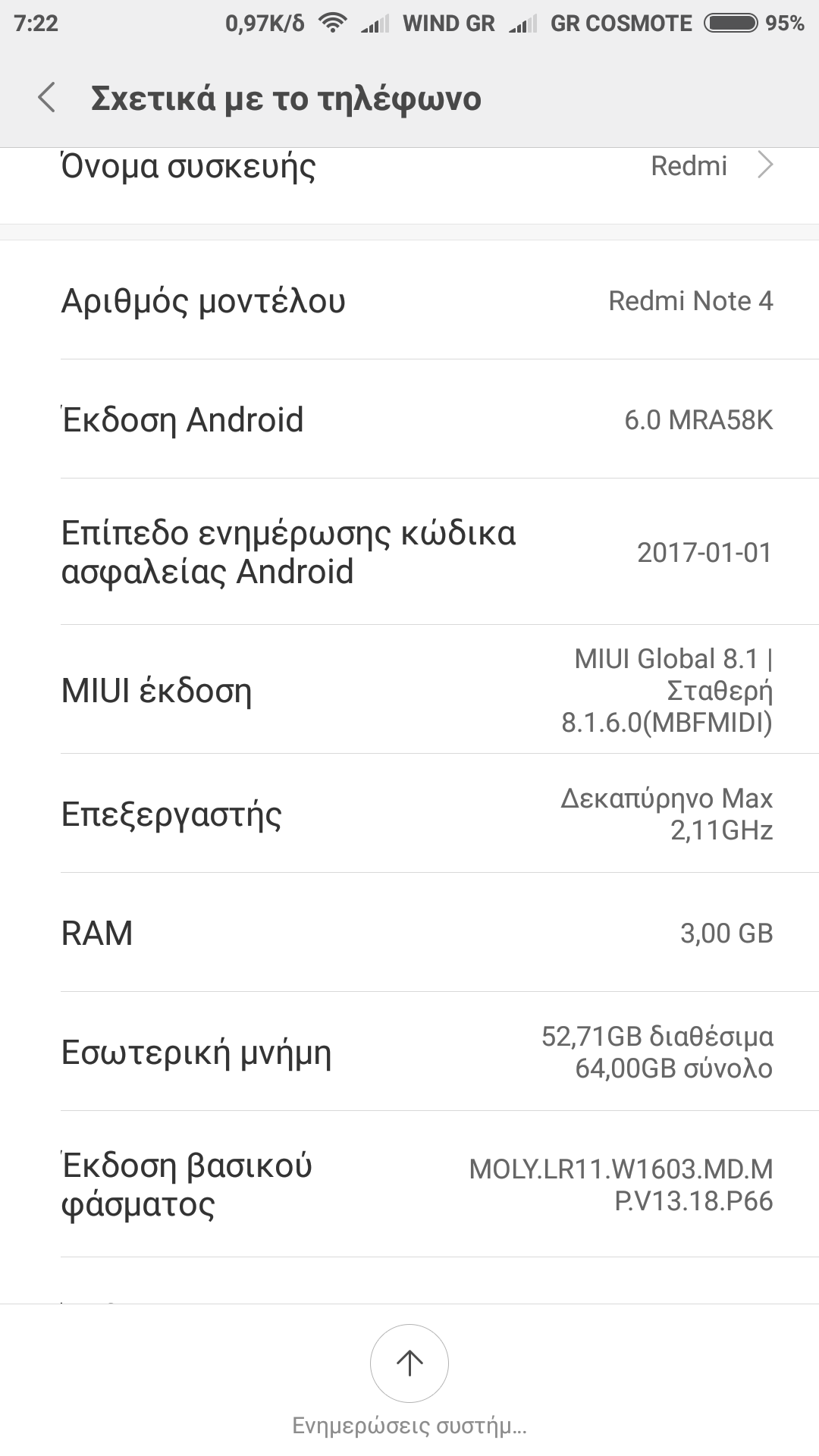This screenshot has width=819, height=1456.
Task: Tap the Έκδοση Android row
Action: click(409, 419)
